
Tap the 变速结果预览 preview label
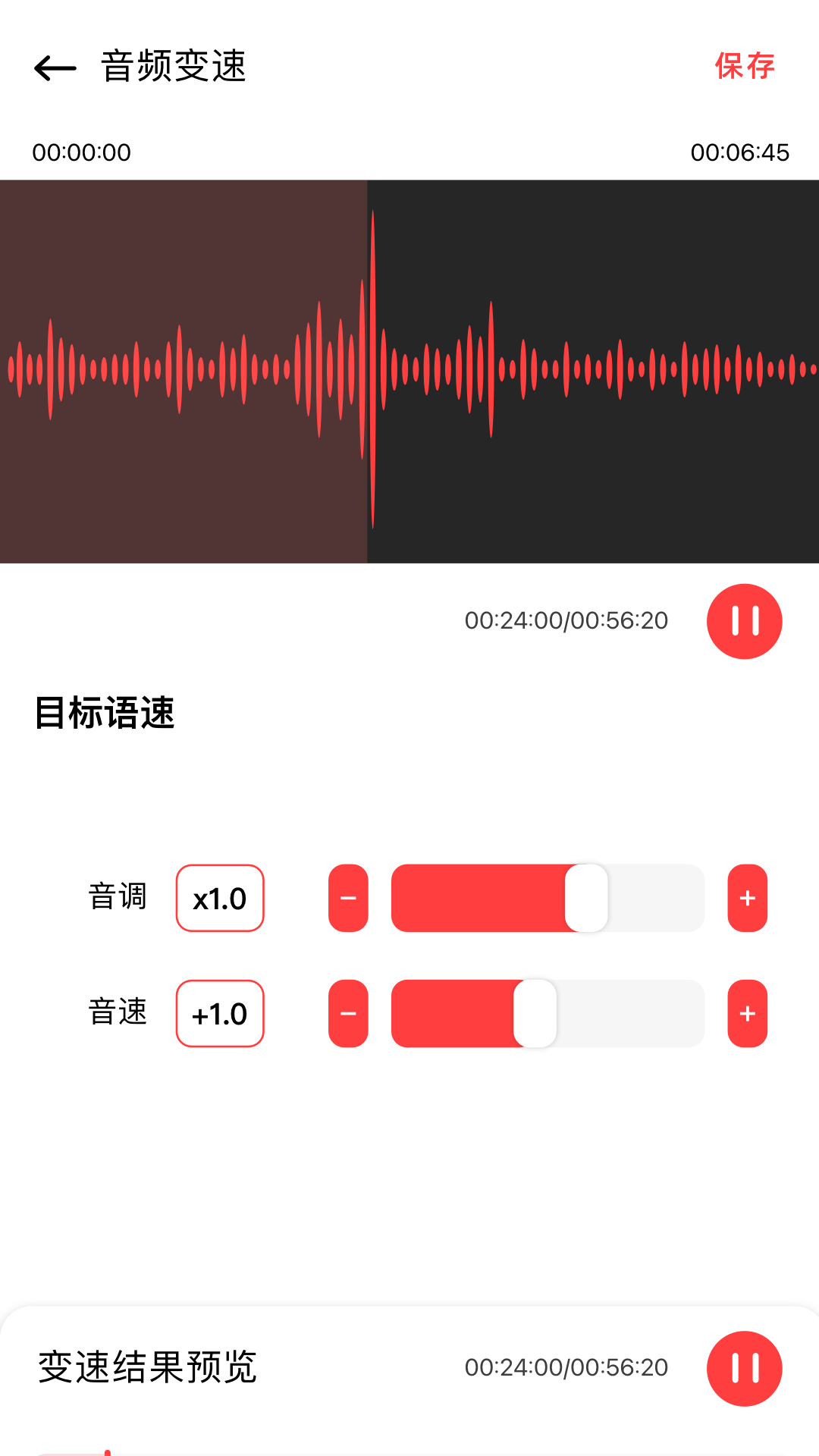click(x=148, y=1369)
